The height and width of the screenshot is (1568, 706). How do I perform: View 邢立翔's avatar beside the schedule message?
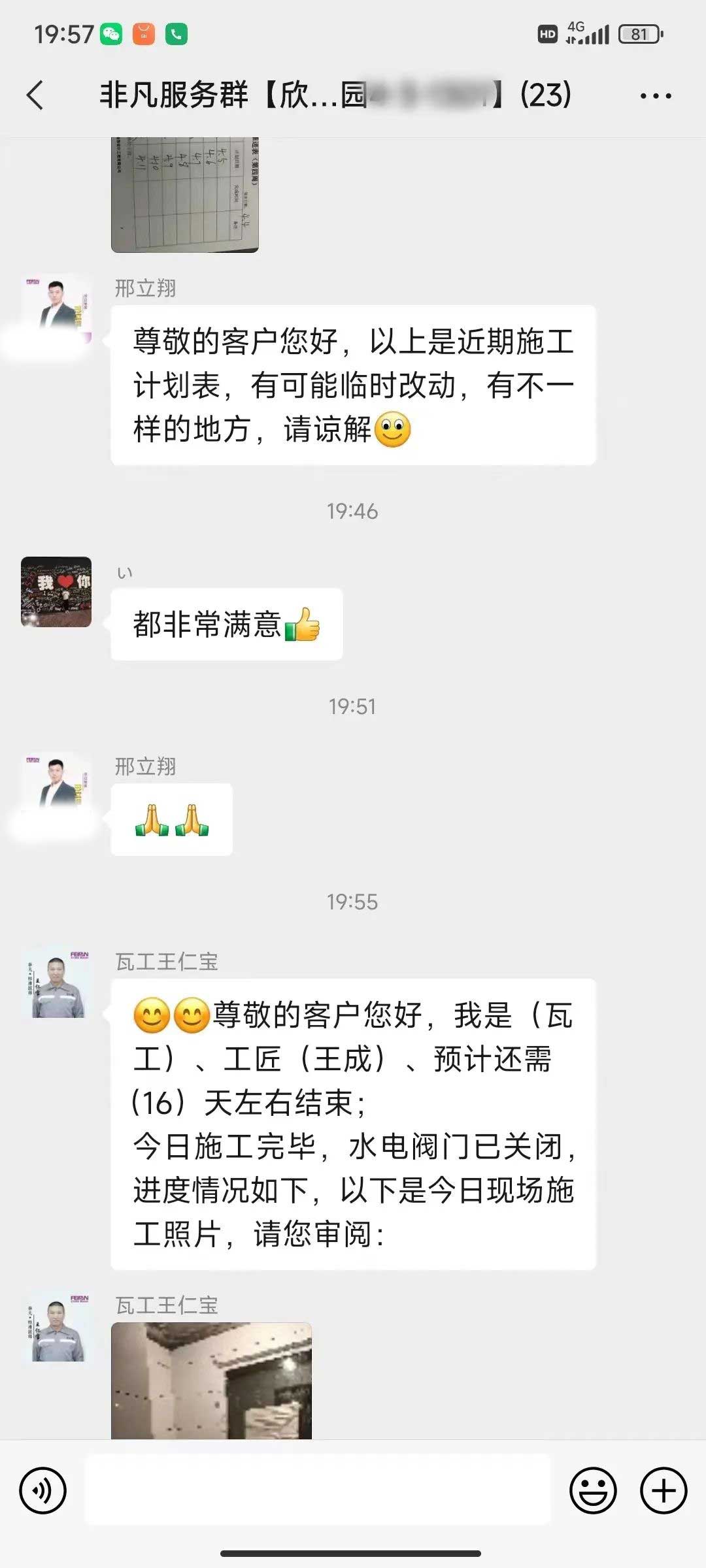click(x=57, y=308)
